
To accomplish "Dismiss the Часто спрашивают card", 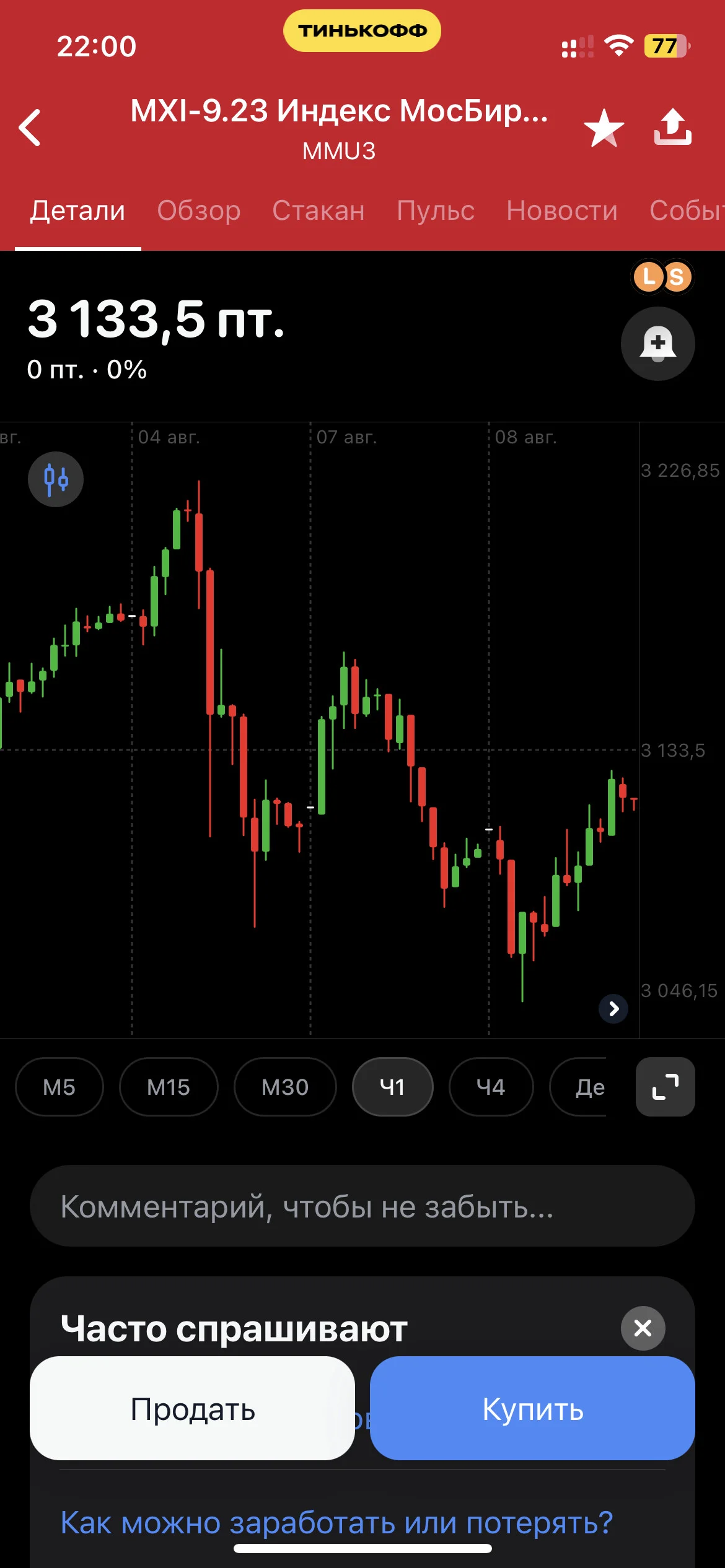I will 643,1328.
